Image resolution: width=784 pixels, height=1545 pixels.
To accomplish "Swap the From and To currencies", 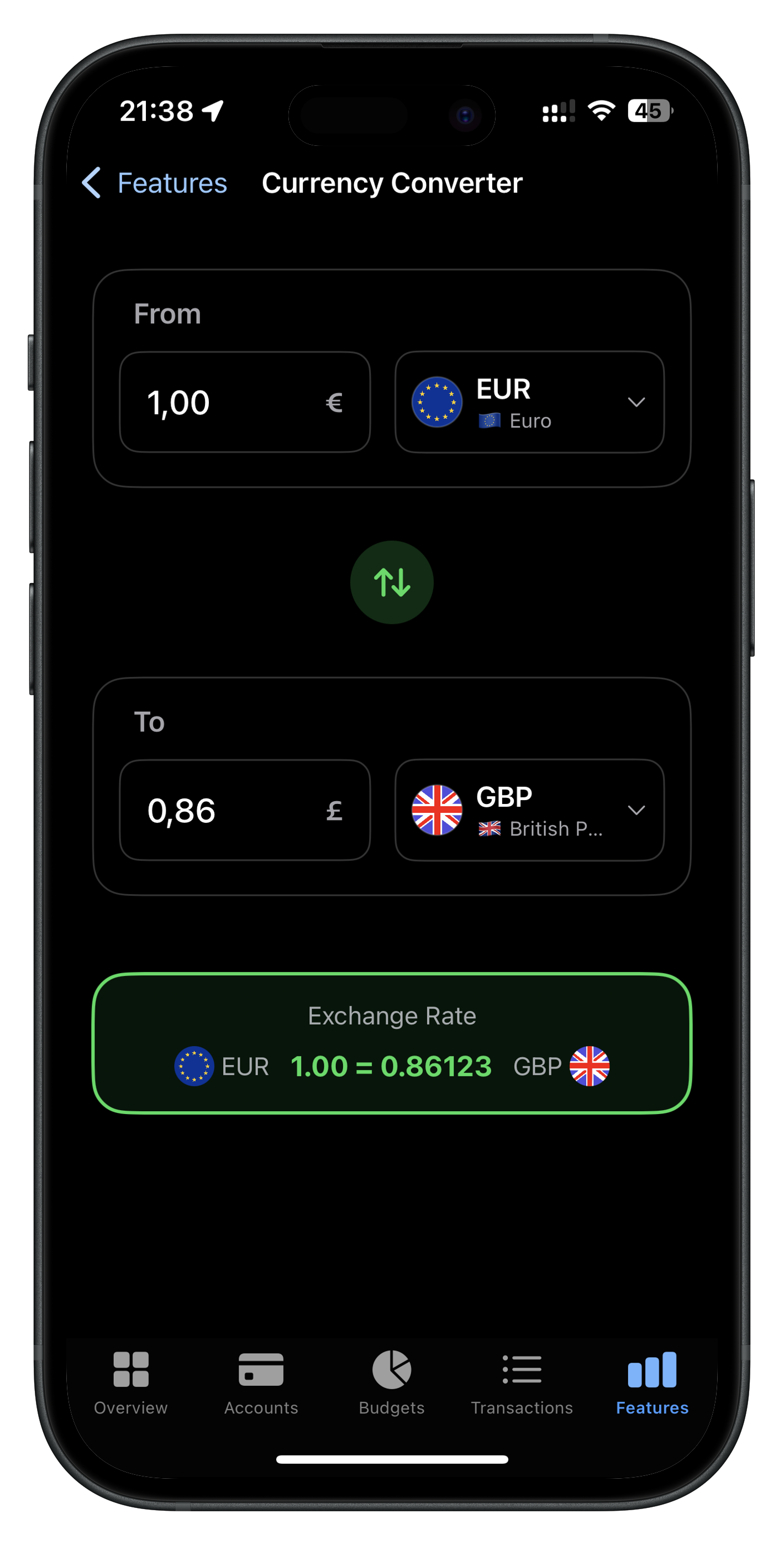I will tap(392, 582).
